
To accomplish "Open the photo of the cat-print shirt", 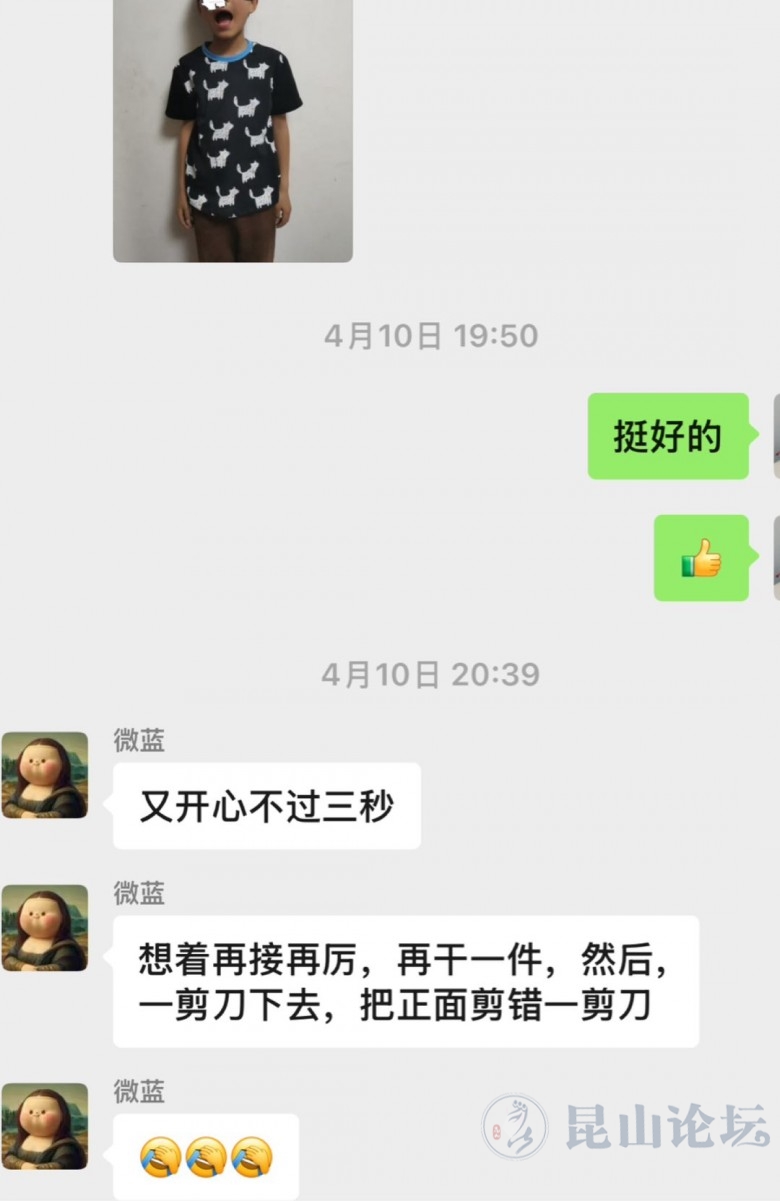I will (x=233, y=130).
